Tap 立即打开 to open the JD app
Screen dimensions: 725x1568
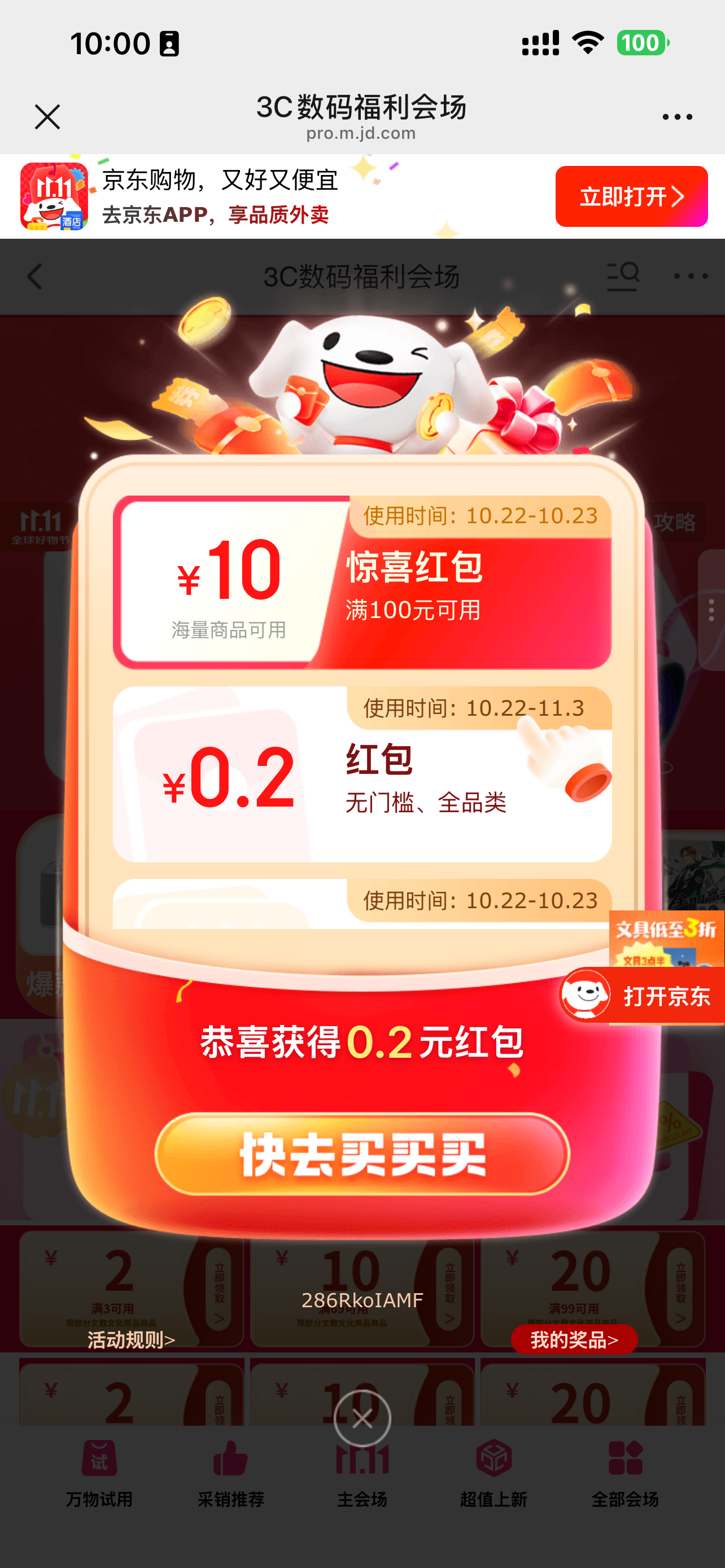click(631, 196)
